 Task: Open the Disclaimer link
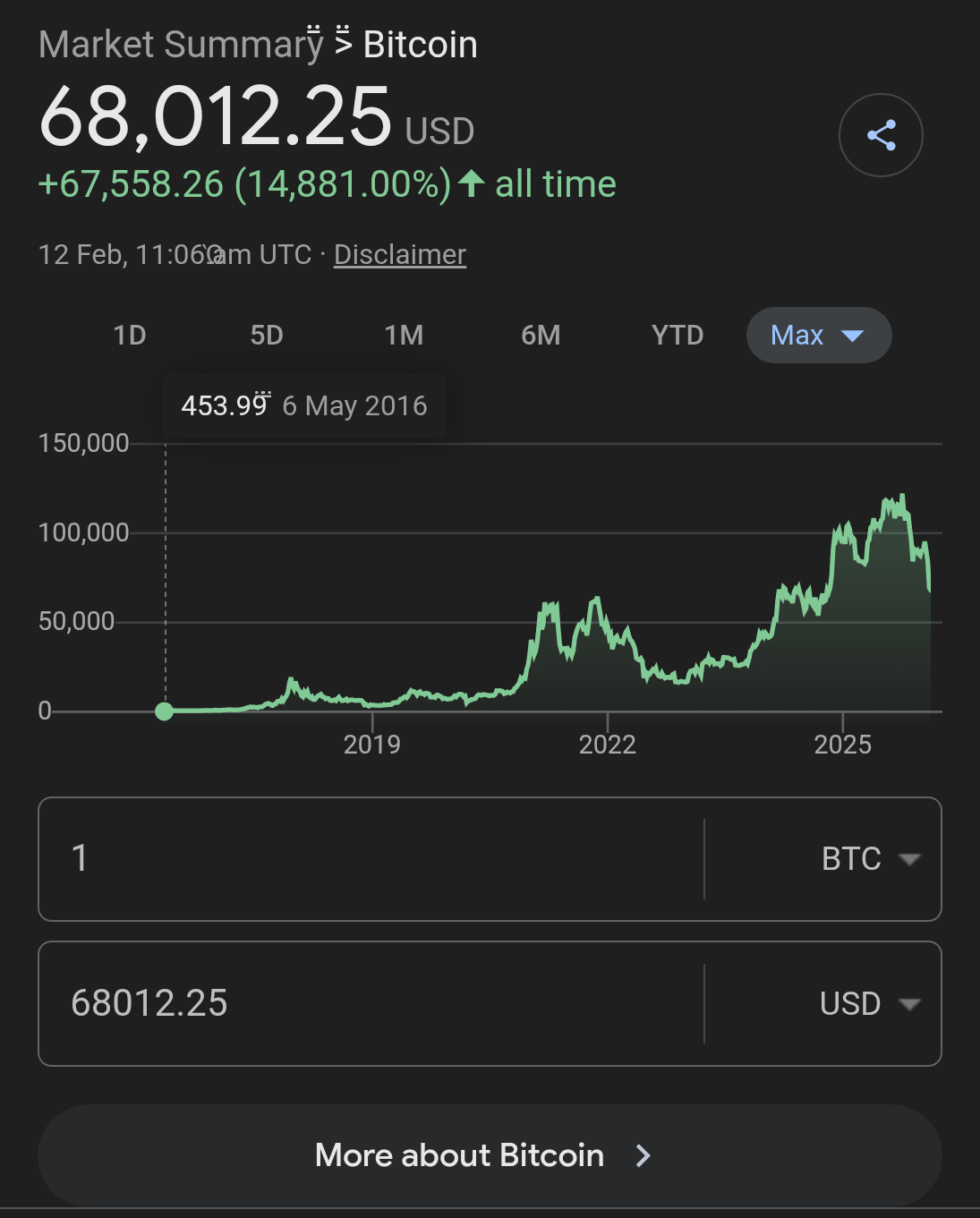(400, 255)
